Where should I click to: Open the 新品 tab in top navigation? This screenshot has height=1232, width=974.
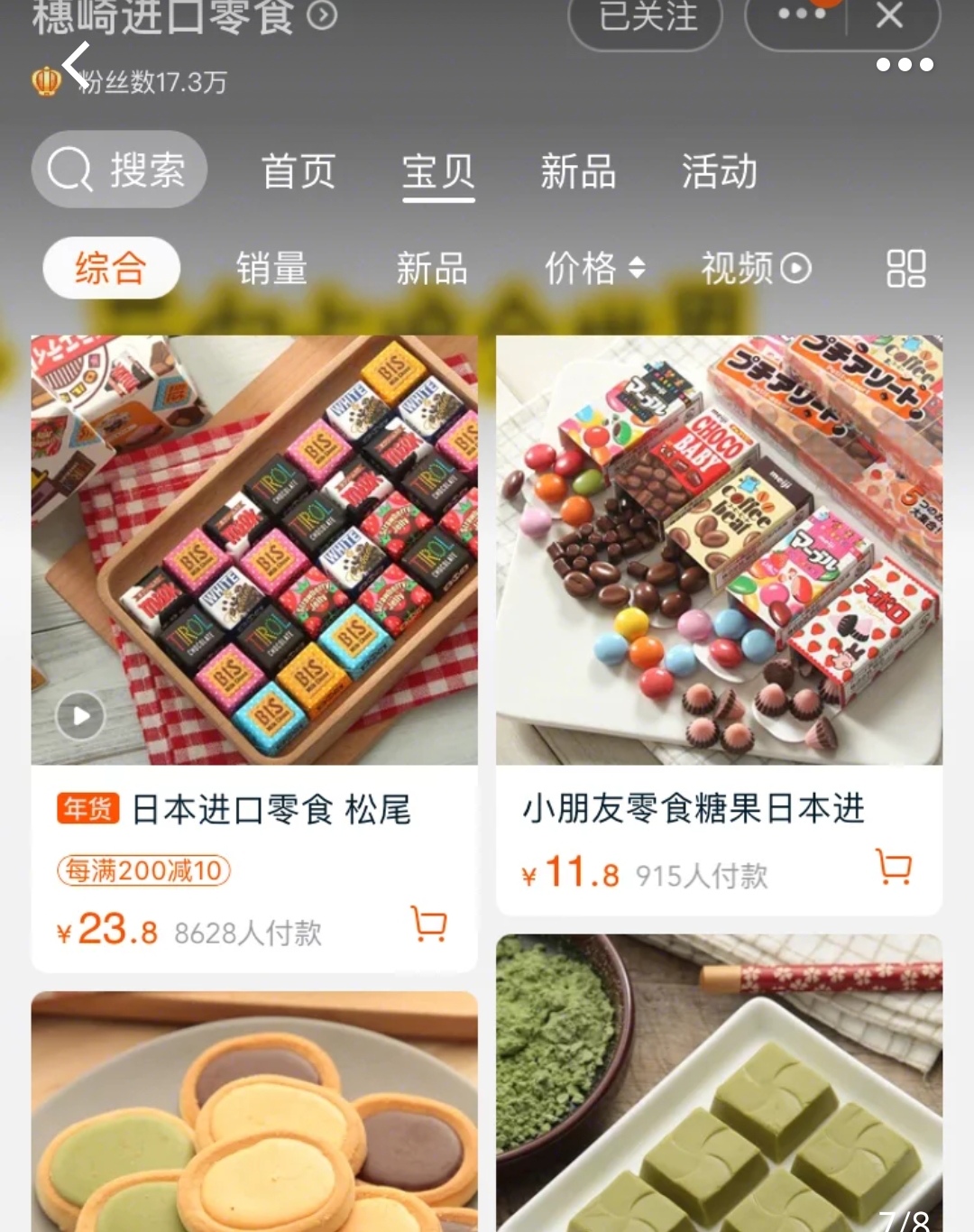coord(578,171)
